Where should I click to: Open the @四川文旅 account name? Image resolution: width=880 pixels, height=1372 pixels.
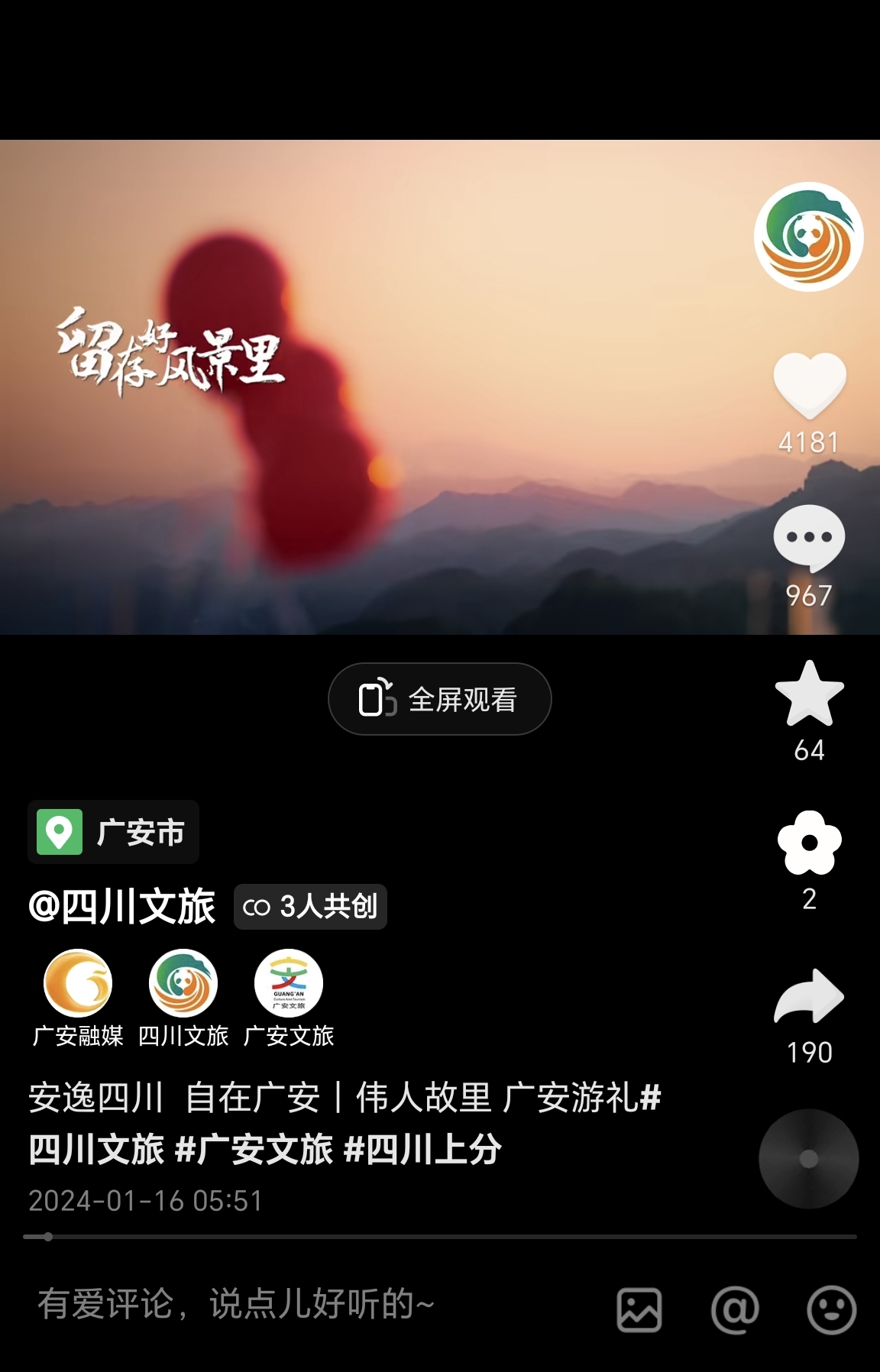click(122, 907)
